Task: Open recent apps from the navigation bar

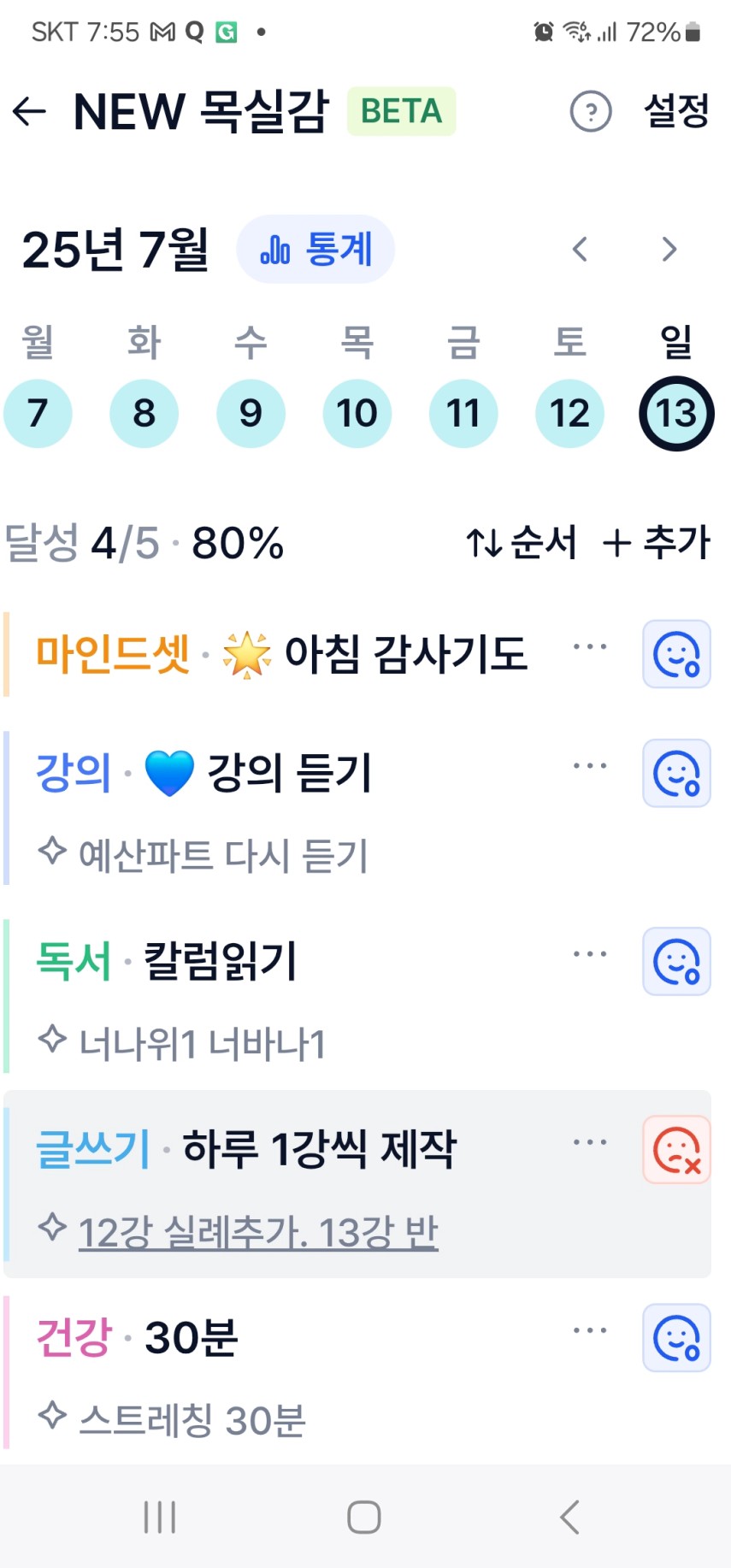Action: 160,1518
